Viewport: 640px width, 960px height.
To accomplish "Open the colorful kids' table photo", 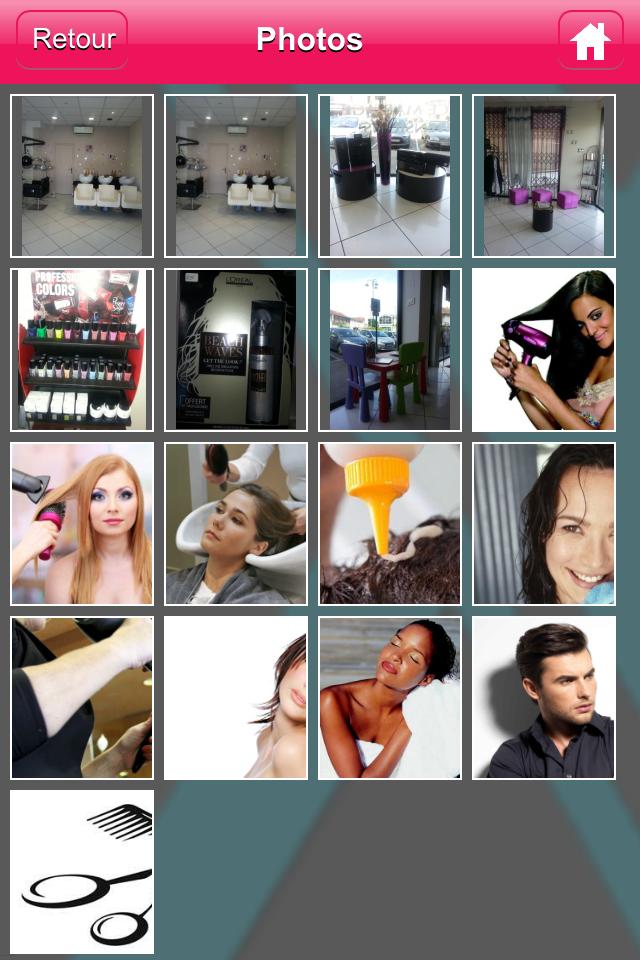I will pyautogui.click(x=390, y=350).
